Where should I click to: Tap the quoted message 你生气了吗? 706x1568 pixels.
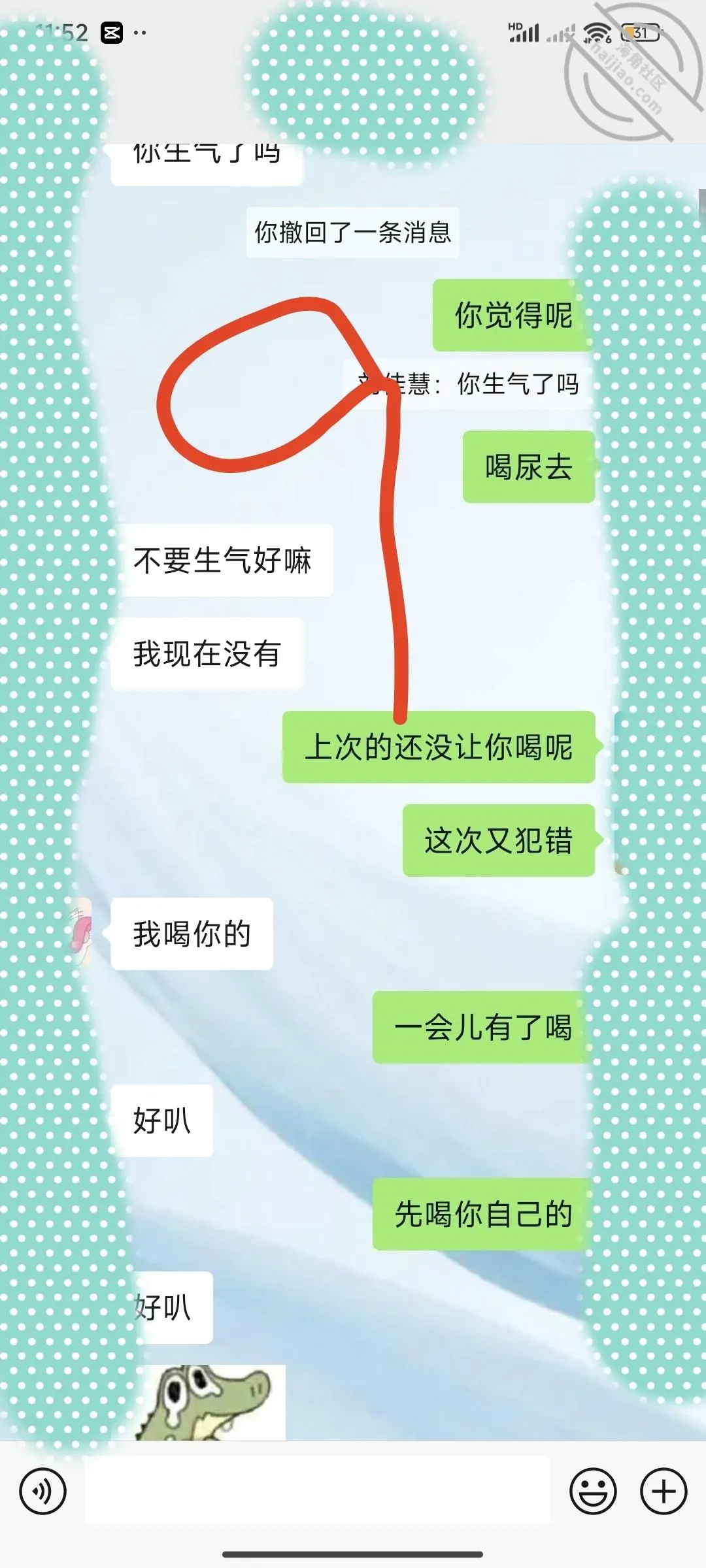[465, 384]
